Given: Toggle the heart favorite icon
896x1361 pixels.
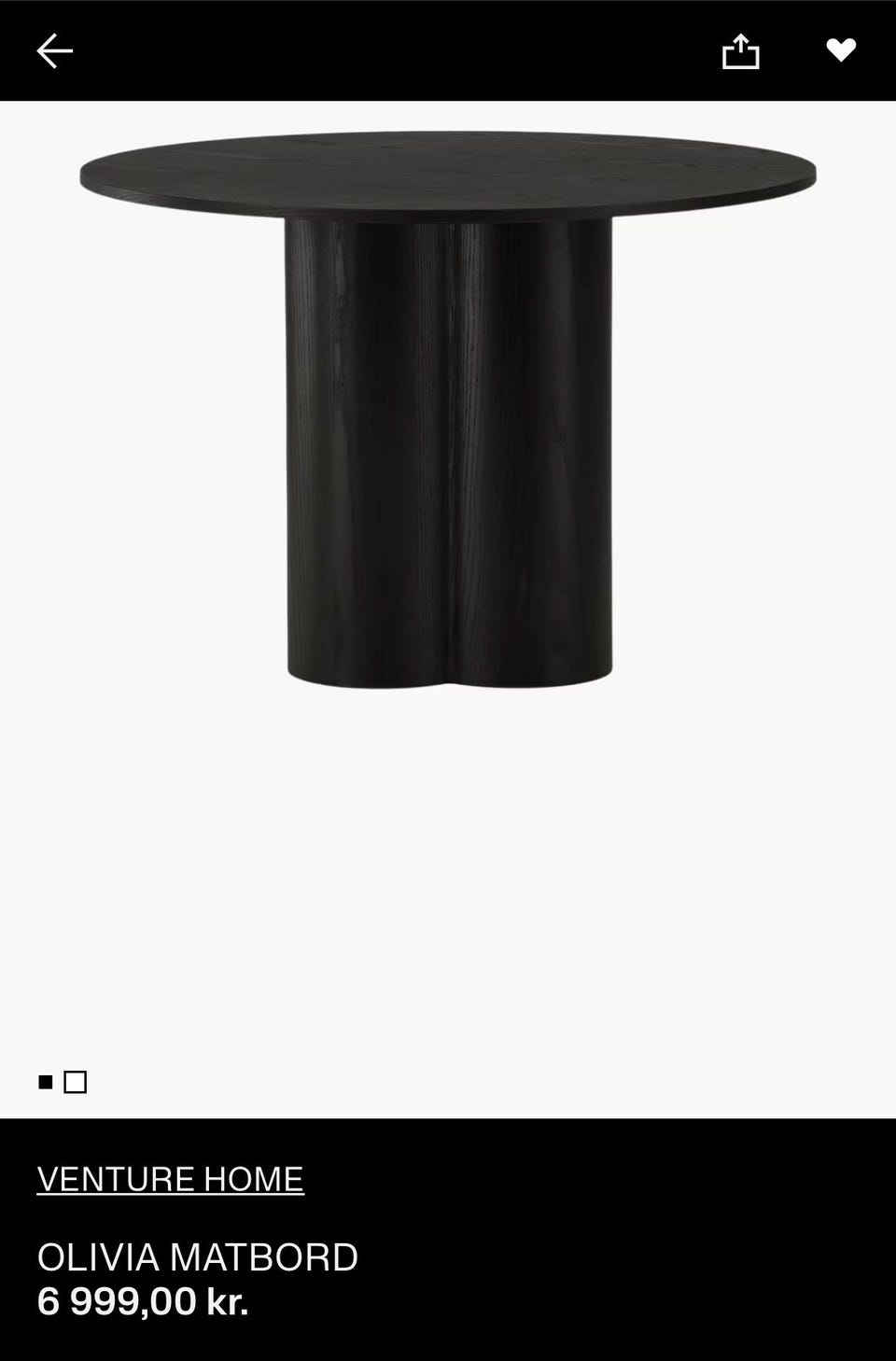Looking at the screenshot, I should [x=840, y=50].
